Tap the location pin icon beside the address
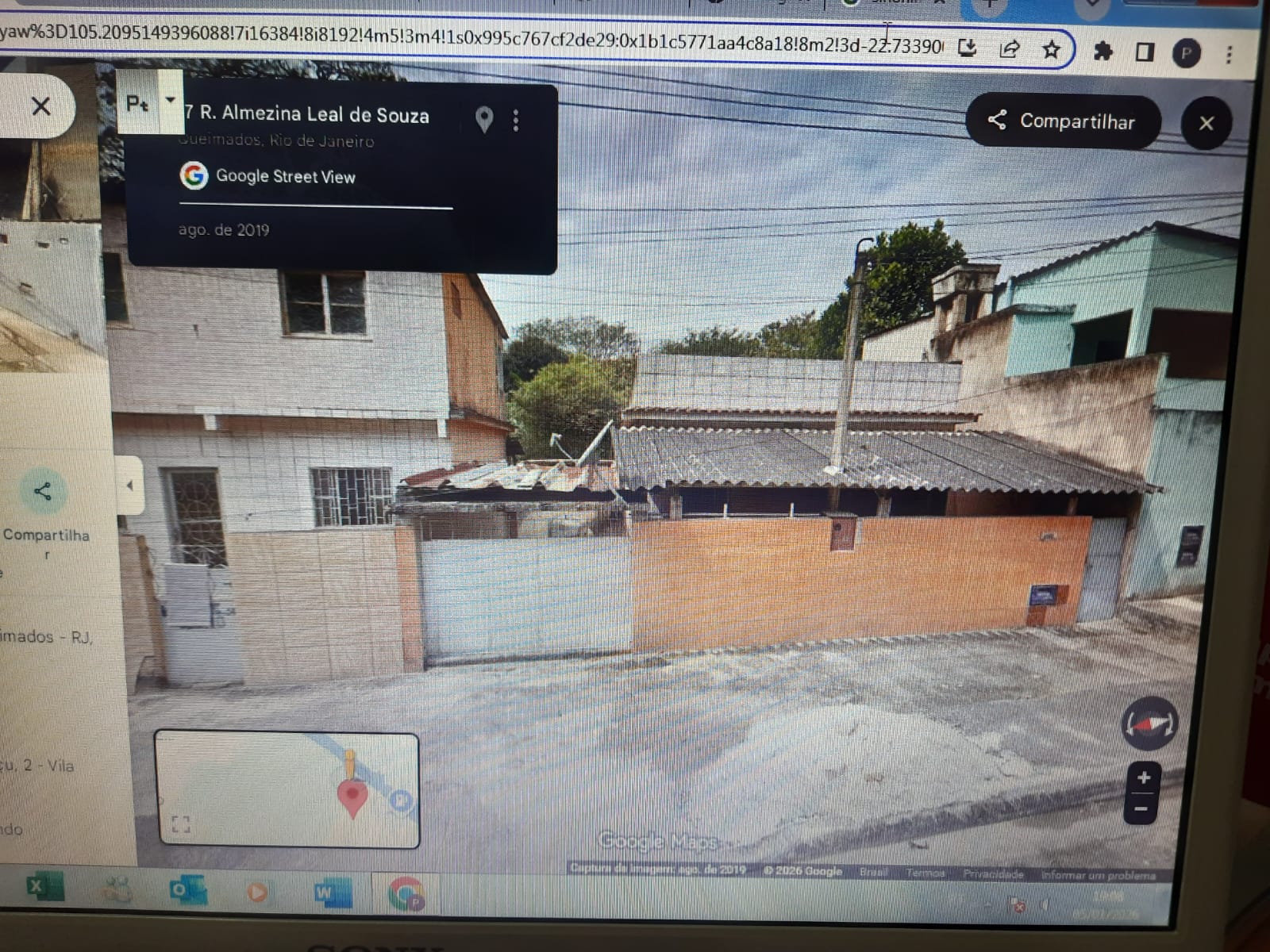 click(483, 120)
